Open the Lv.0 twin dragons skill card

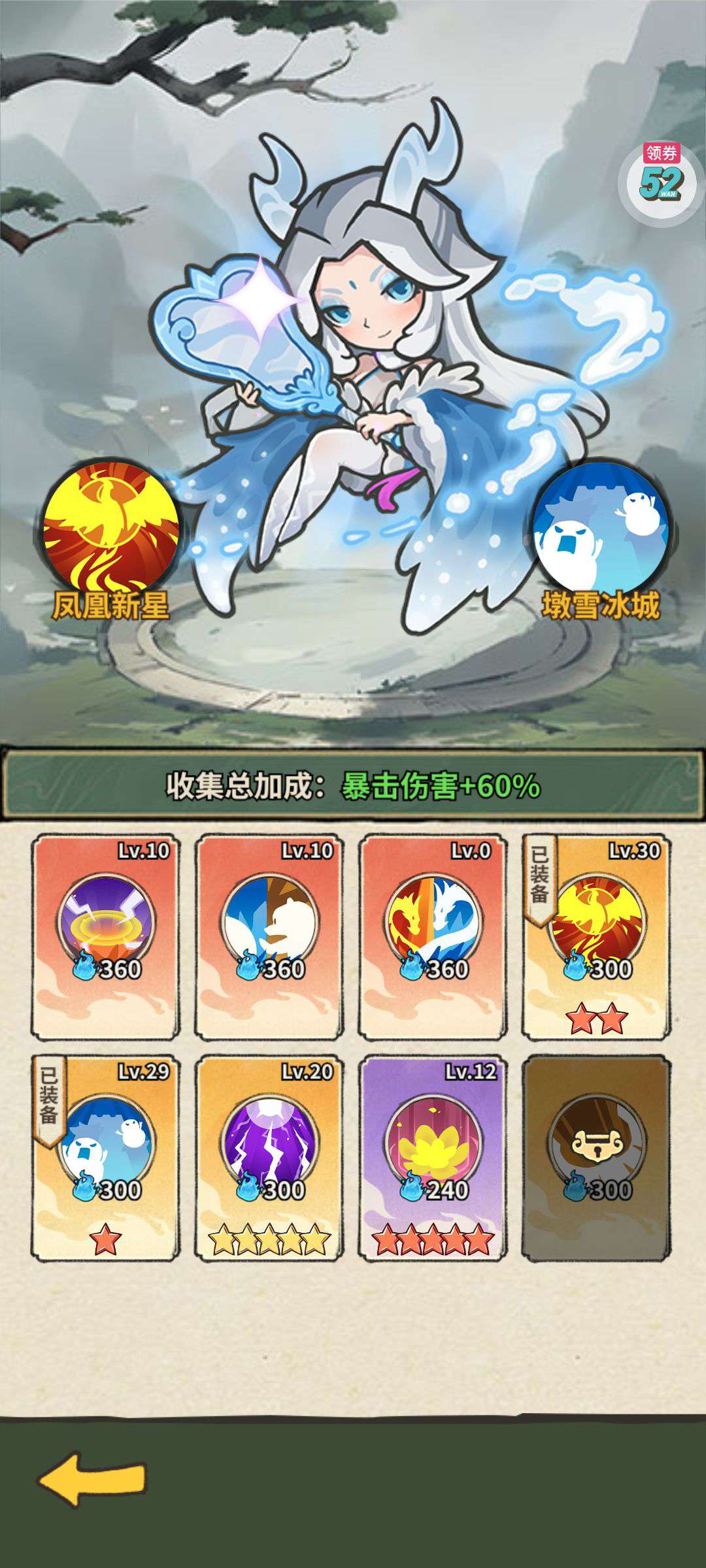tap(433, 936)
